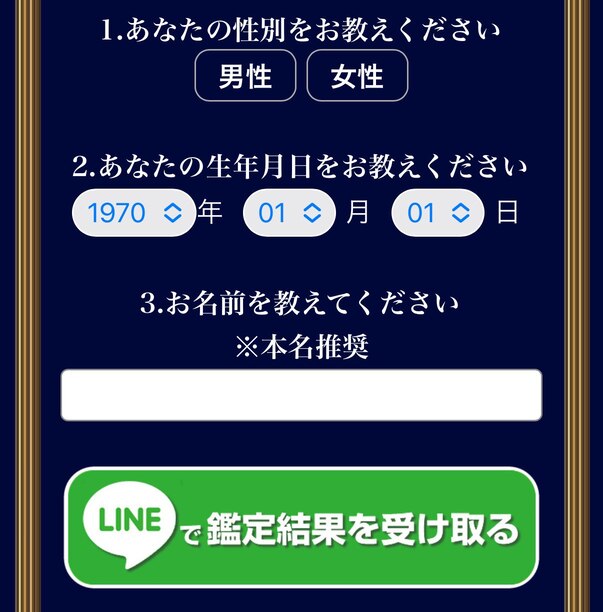
Task: Select 男性 as your gender
Action: click(245, 76)
